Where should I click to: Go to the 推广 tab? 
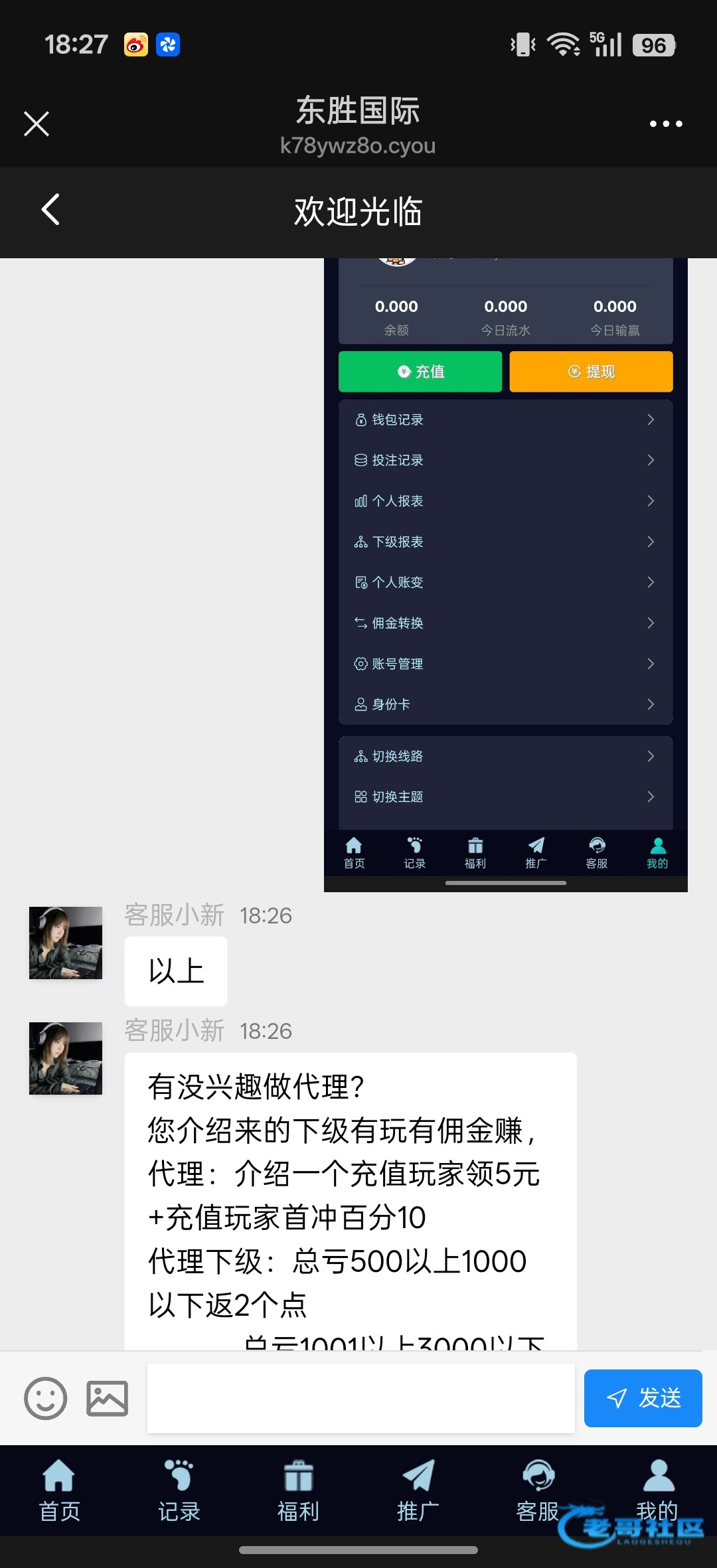point(418,1490)
